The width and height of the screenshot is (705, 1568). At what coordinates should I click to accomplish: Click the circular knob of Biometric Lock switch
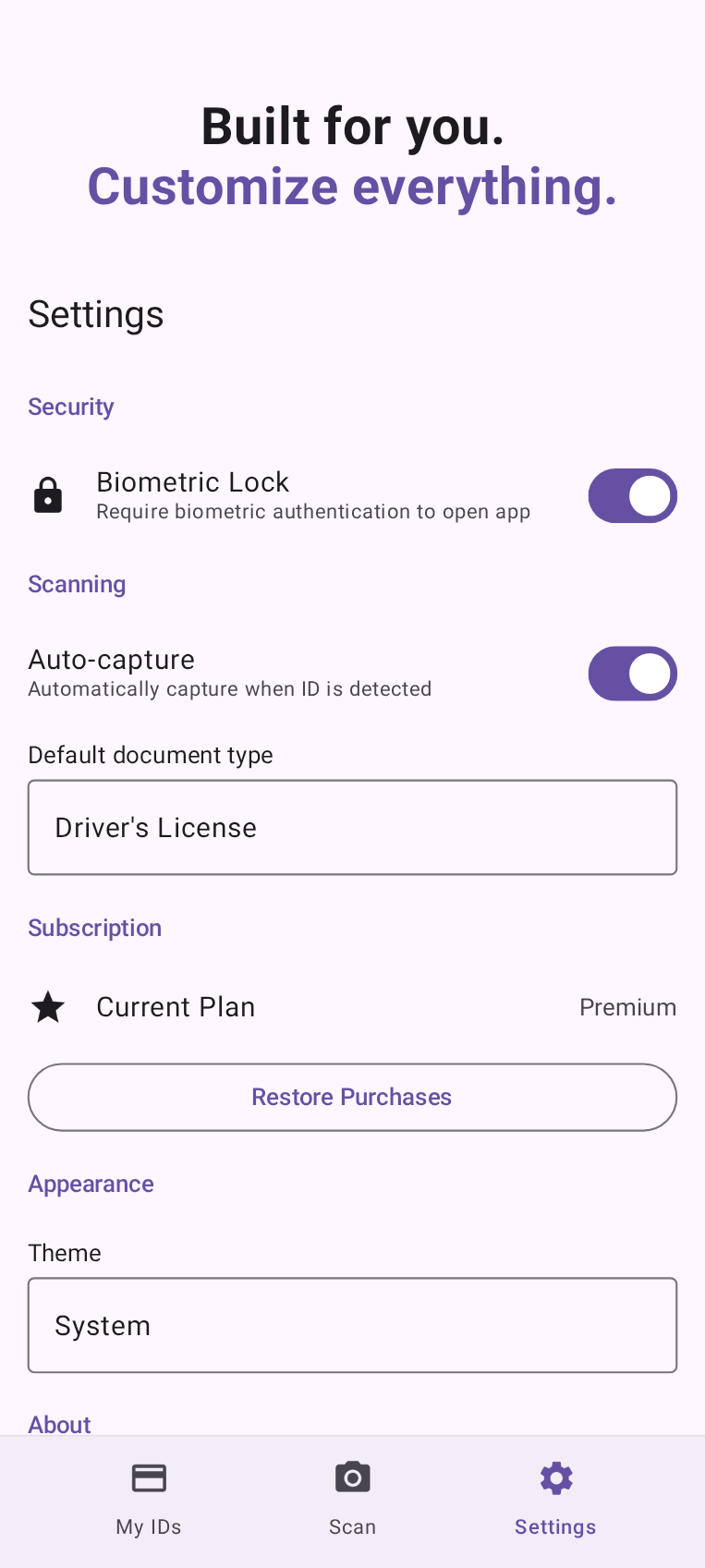650,495
